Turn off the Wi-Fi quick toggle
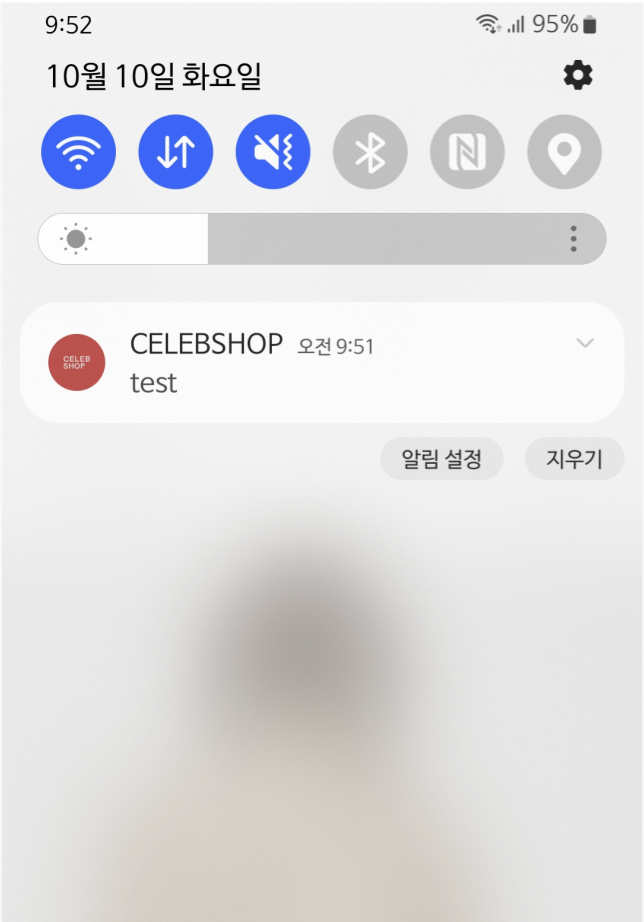644x922 pixels. pyautogui.click(x=78, y=153)
